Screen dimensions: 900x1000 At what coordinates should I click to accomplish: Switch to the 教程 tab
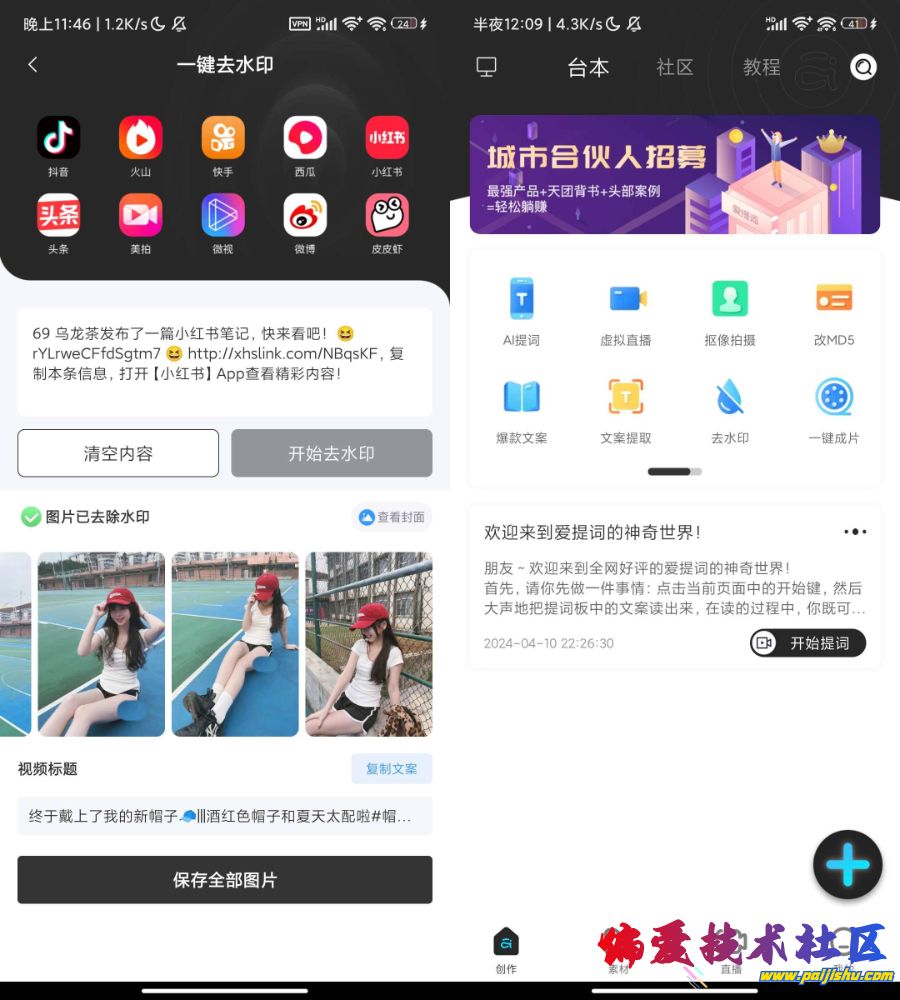[761, 67]
